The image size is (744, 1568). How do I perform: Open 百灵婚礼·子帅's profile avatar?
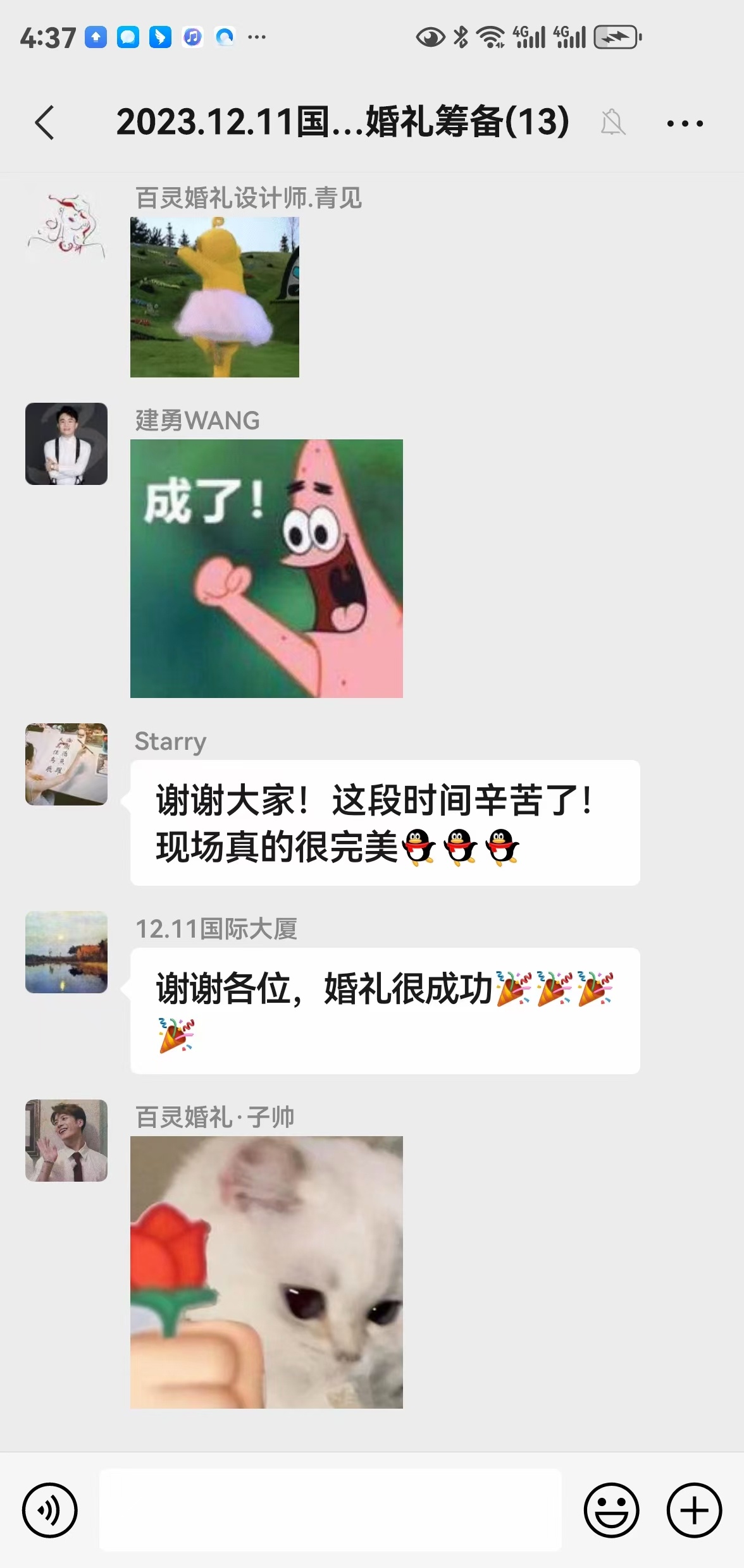tap(66, 1140)
